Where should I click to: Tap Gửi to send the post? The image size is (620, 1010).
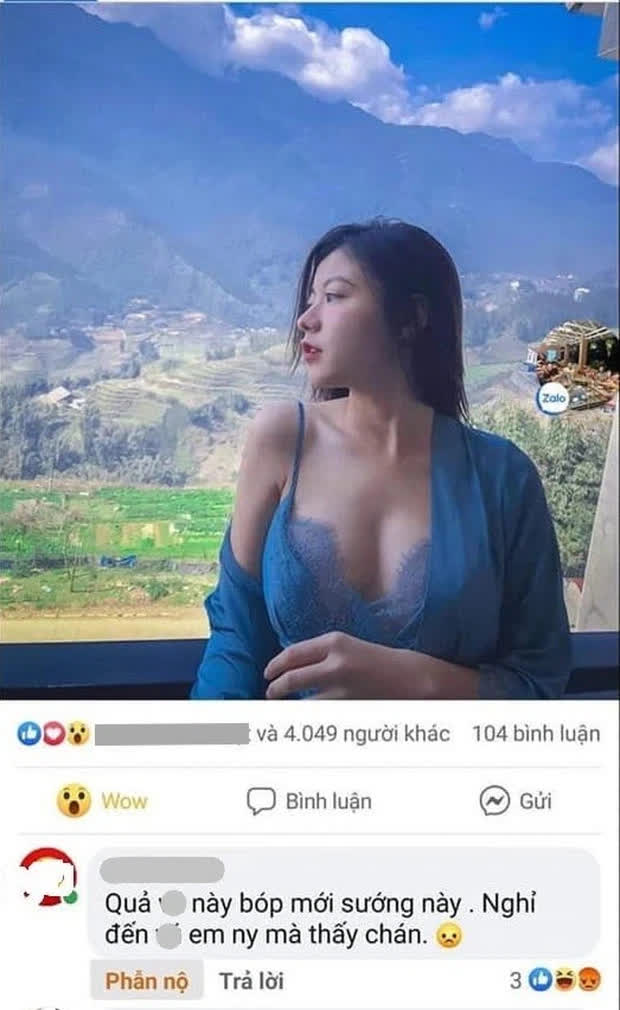[516, 801]
